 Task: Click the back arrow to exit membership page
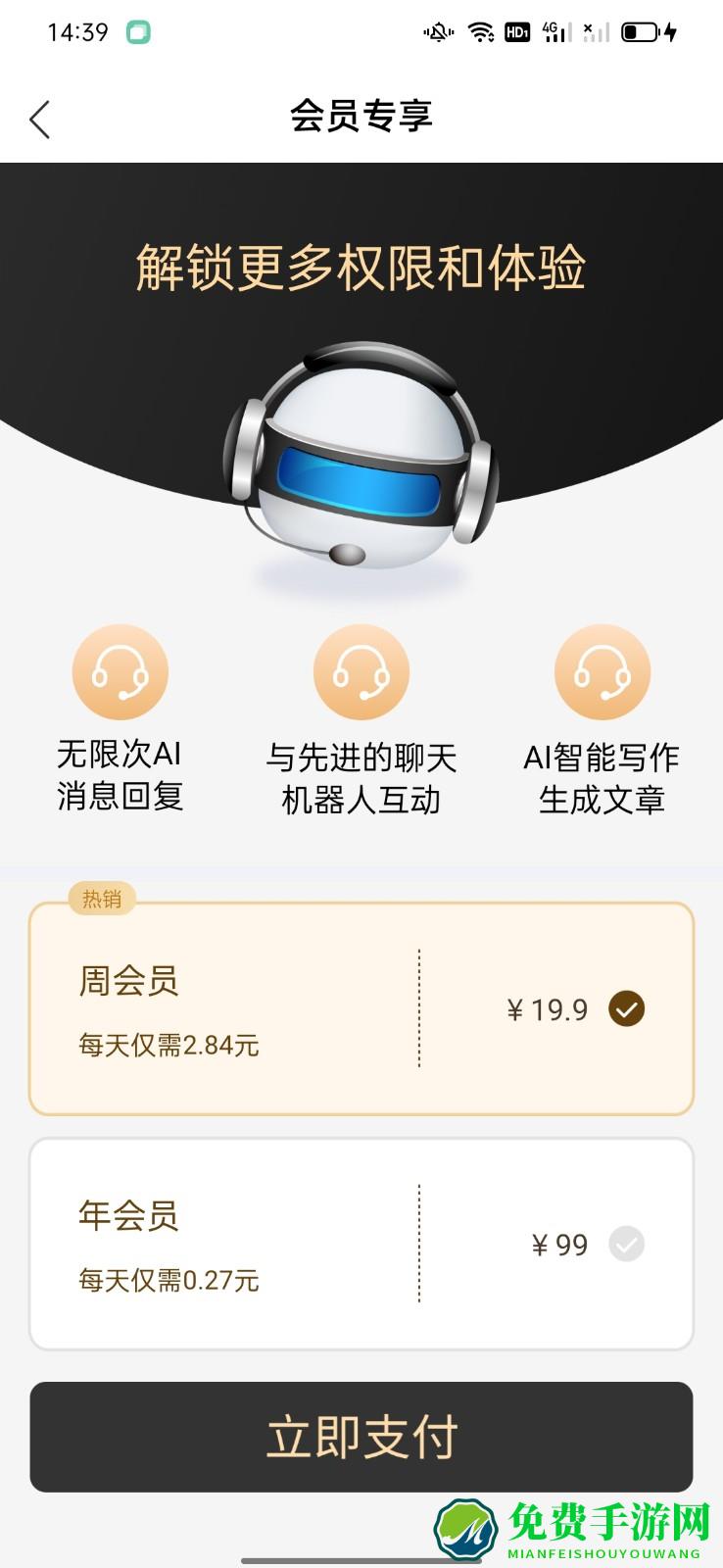click(x=39, y=119)
